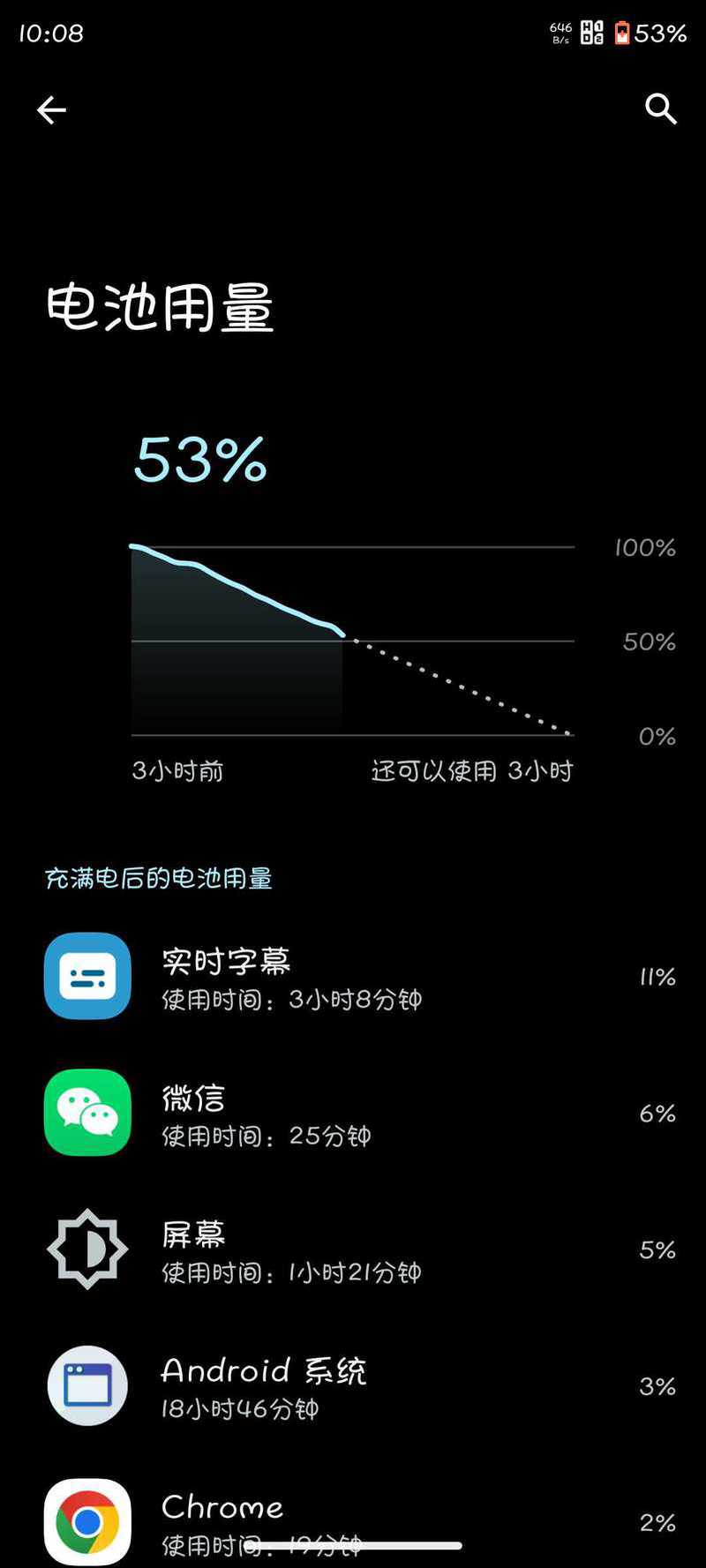The width and height of the screenshot is (706, 1568).
Task: Go back using the arrow icon
Action: coord(51,109)
